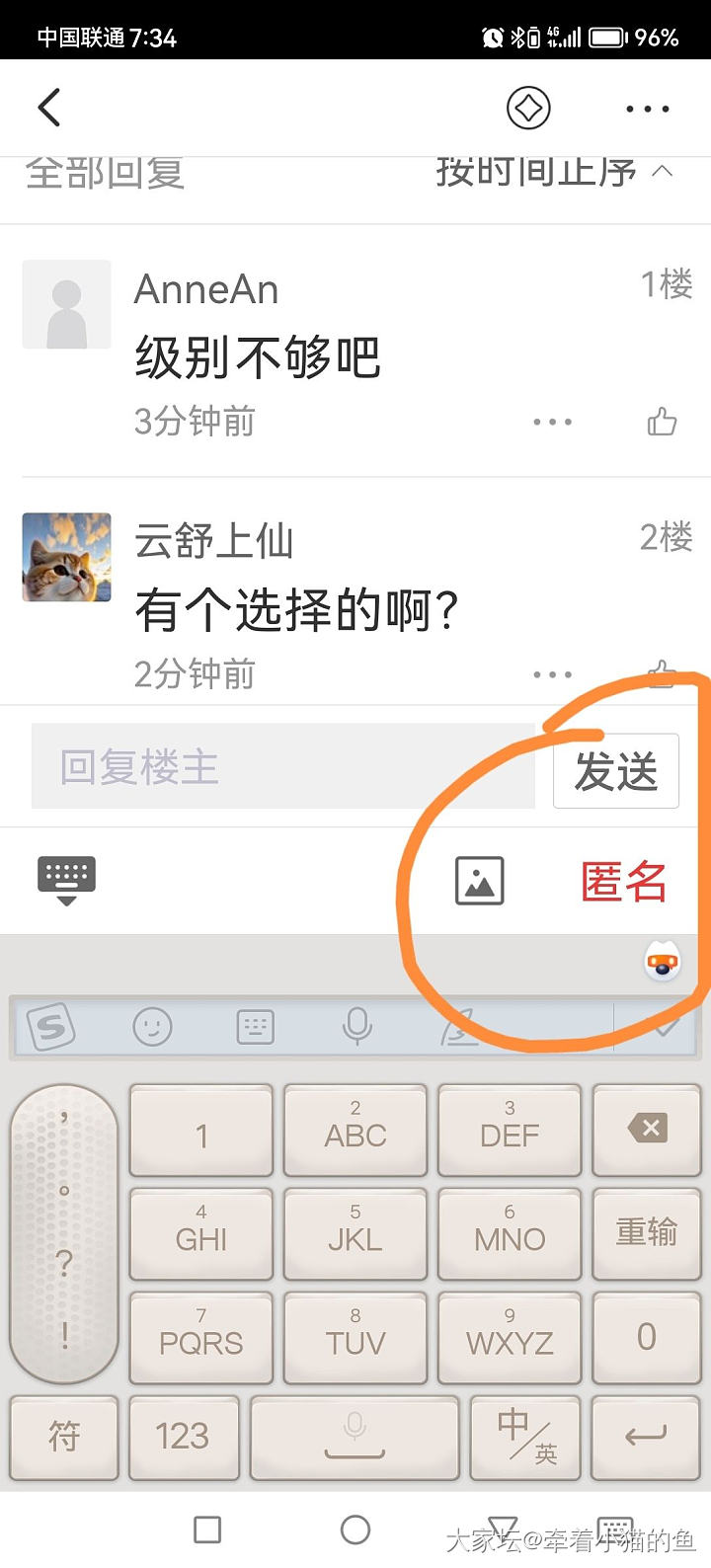Tap the diamond icon in the header

click(x=528, y=108)
